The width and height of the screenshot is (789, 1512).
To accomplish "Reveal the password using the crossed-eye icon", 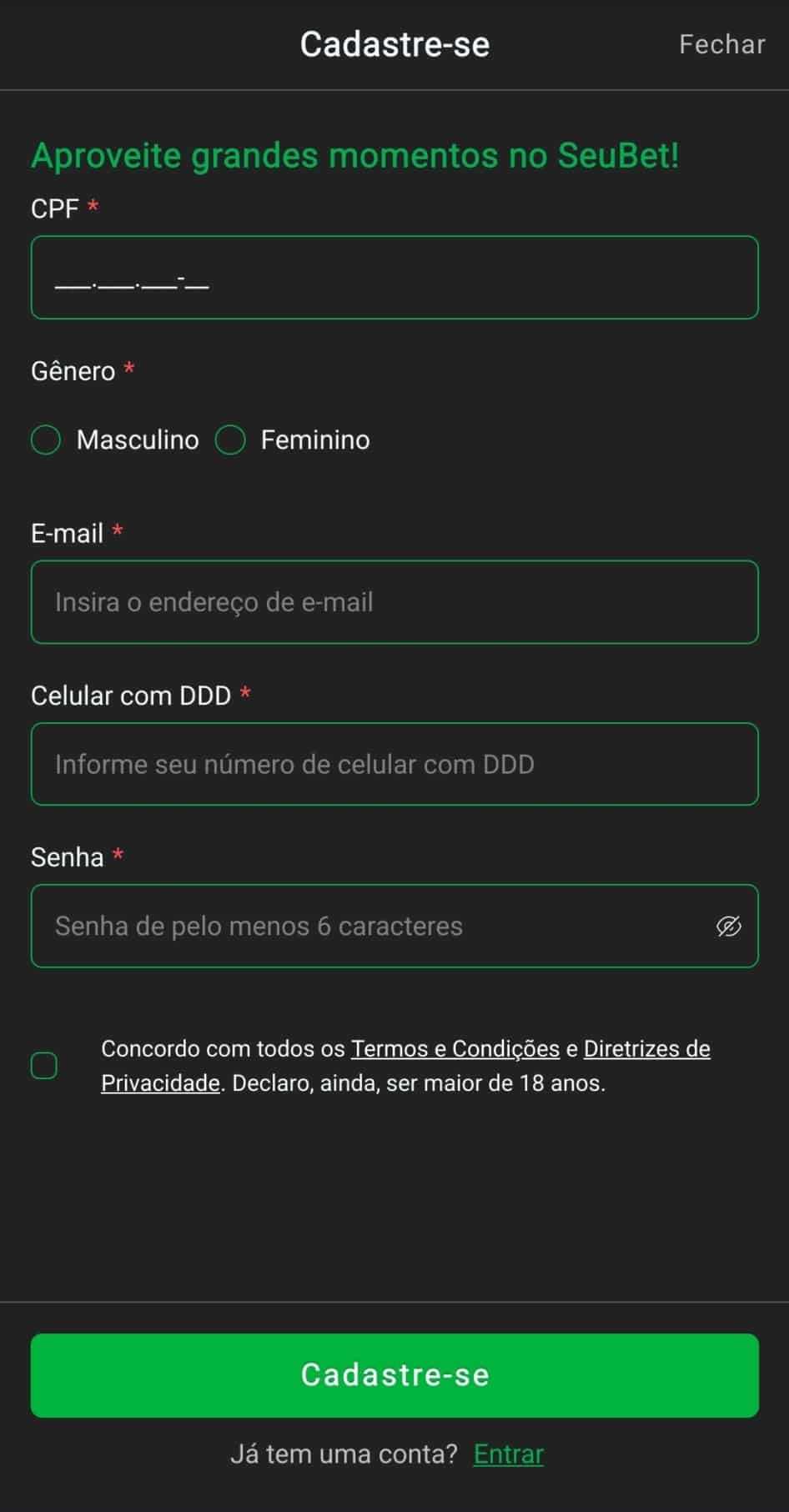I will (729, 926).
